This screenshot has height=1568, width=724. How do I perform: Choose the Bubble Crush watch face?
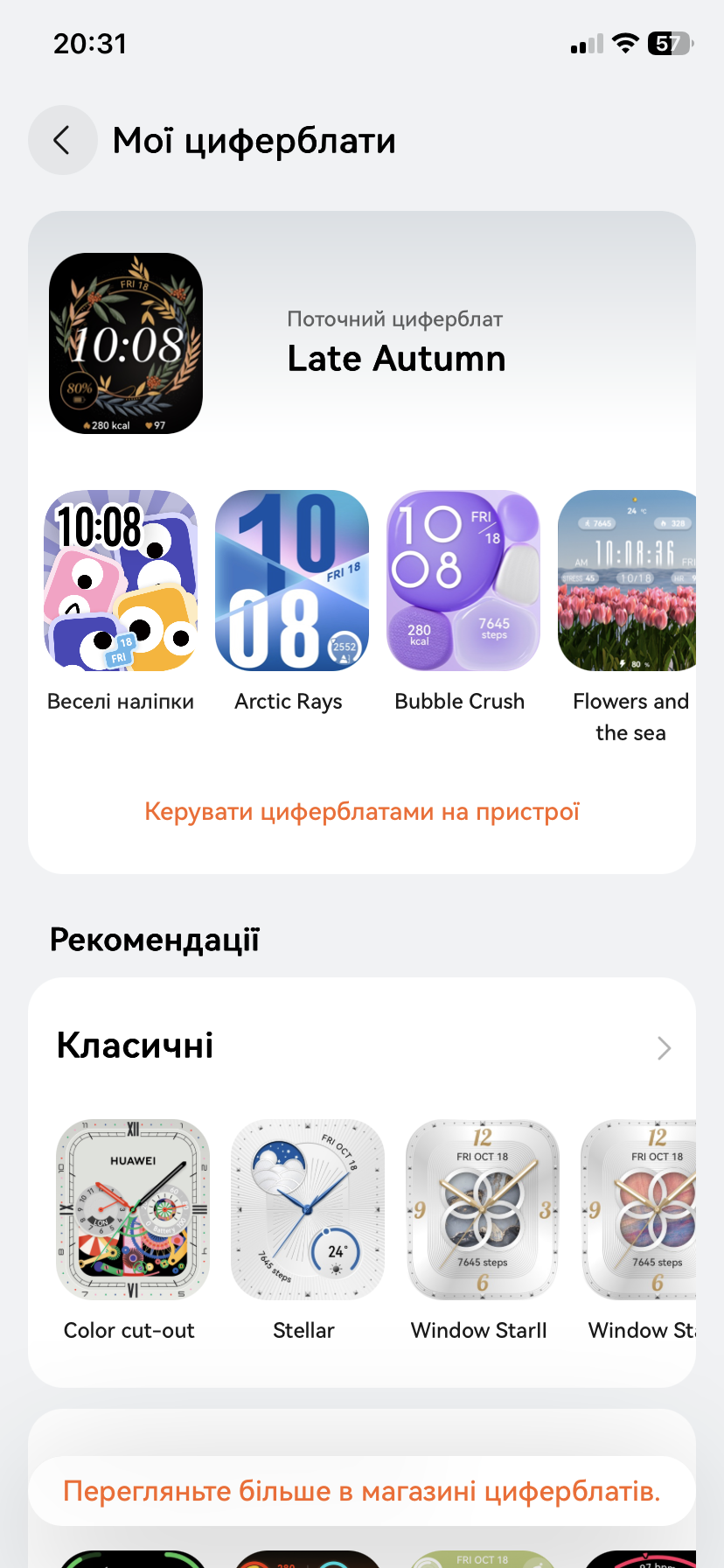[x=463, y=581]
